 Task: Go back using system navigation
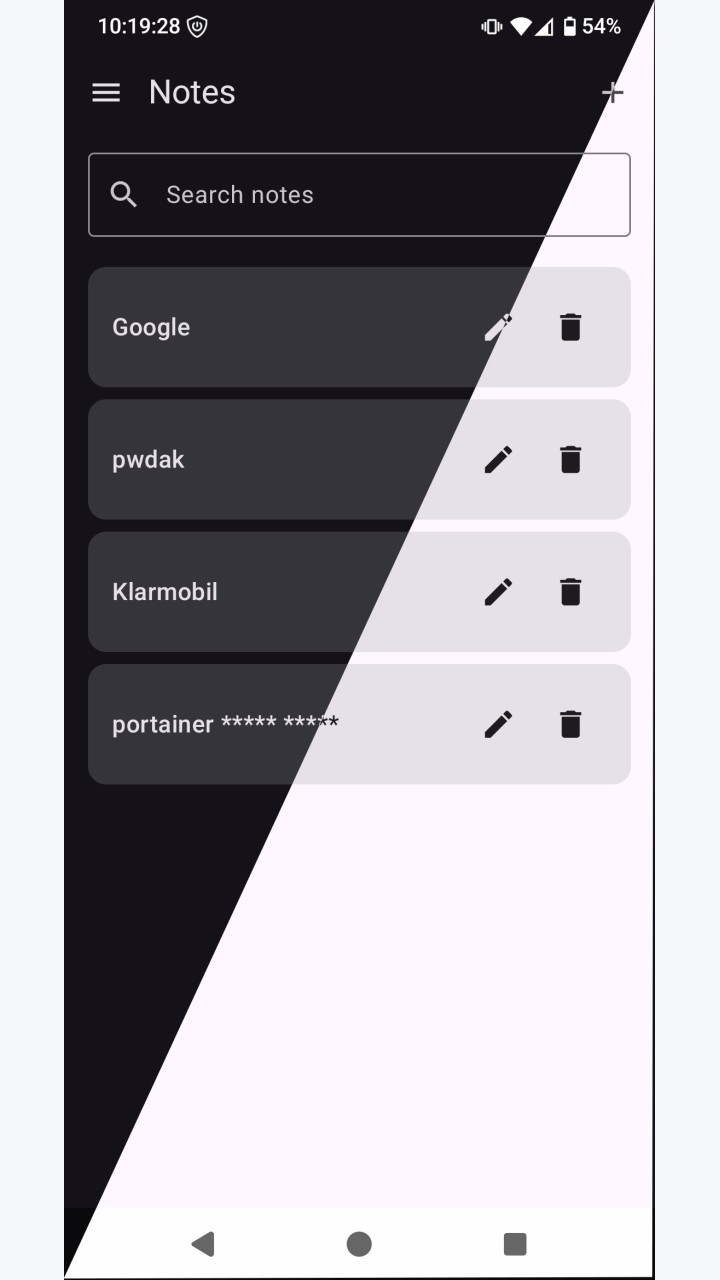[203, 1243]
